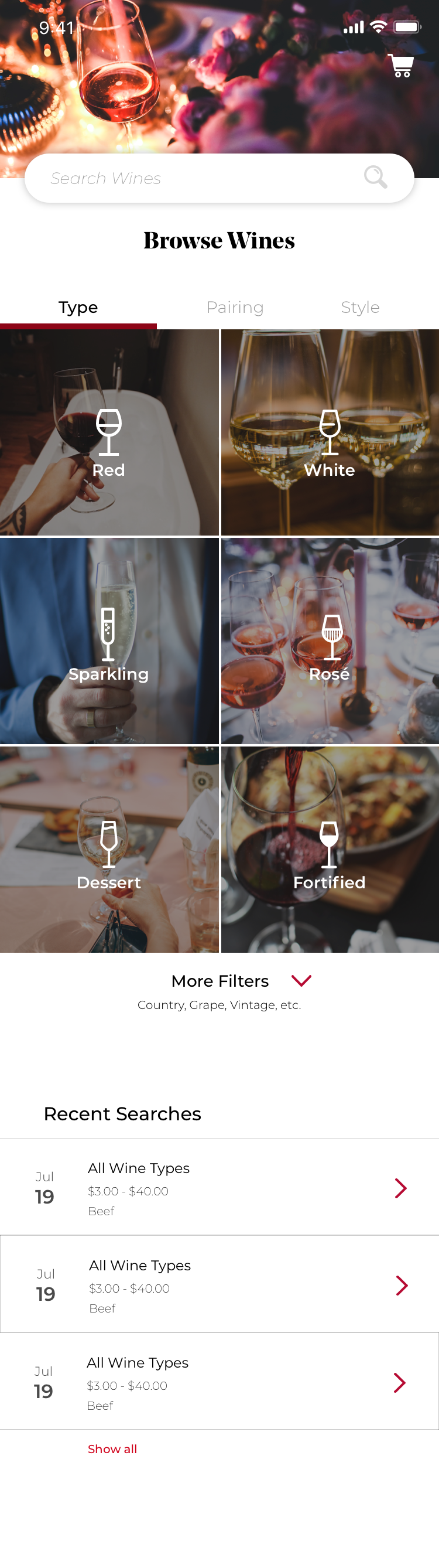Show all recent searches

coord(112,1449)
